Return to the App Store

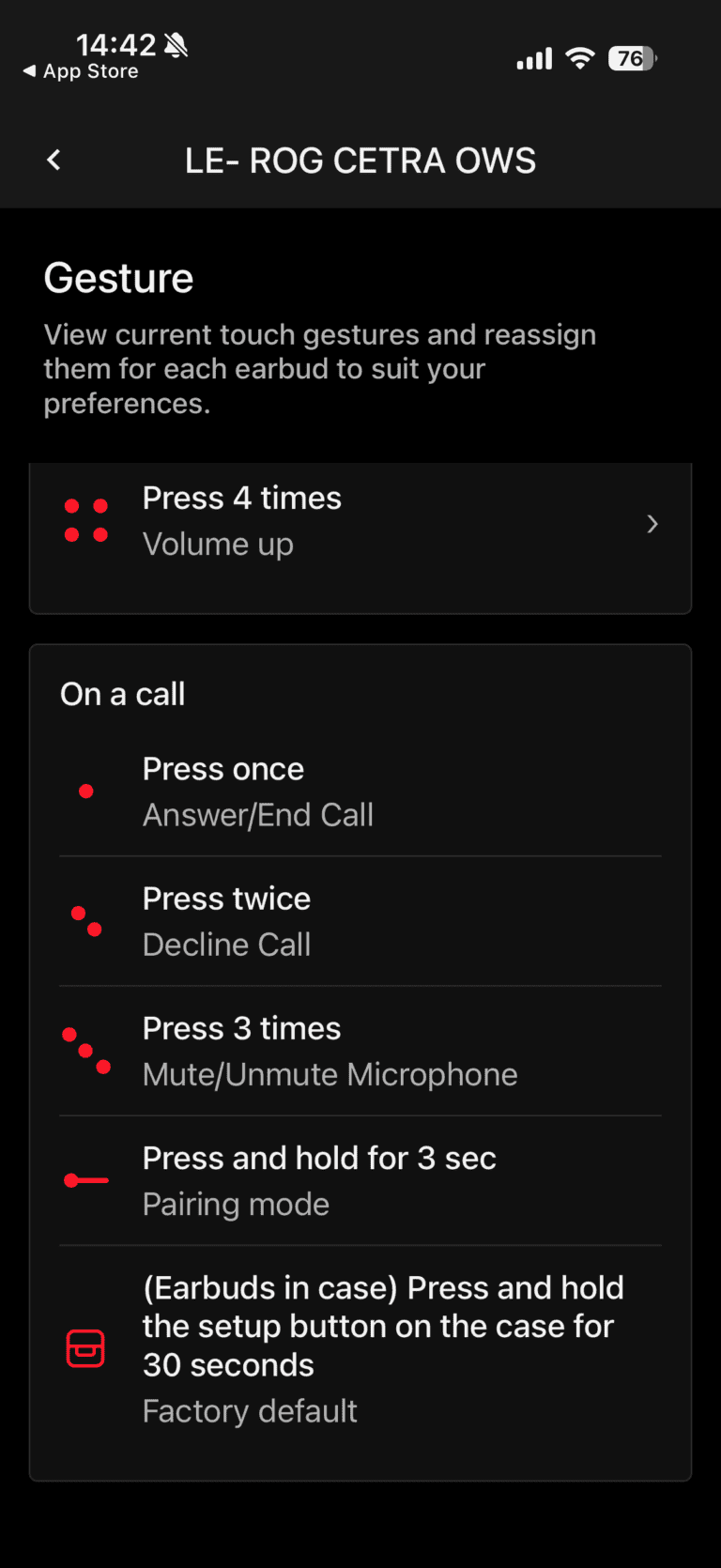[x=81, y=71]
